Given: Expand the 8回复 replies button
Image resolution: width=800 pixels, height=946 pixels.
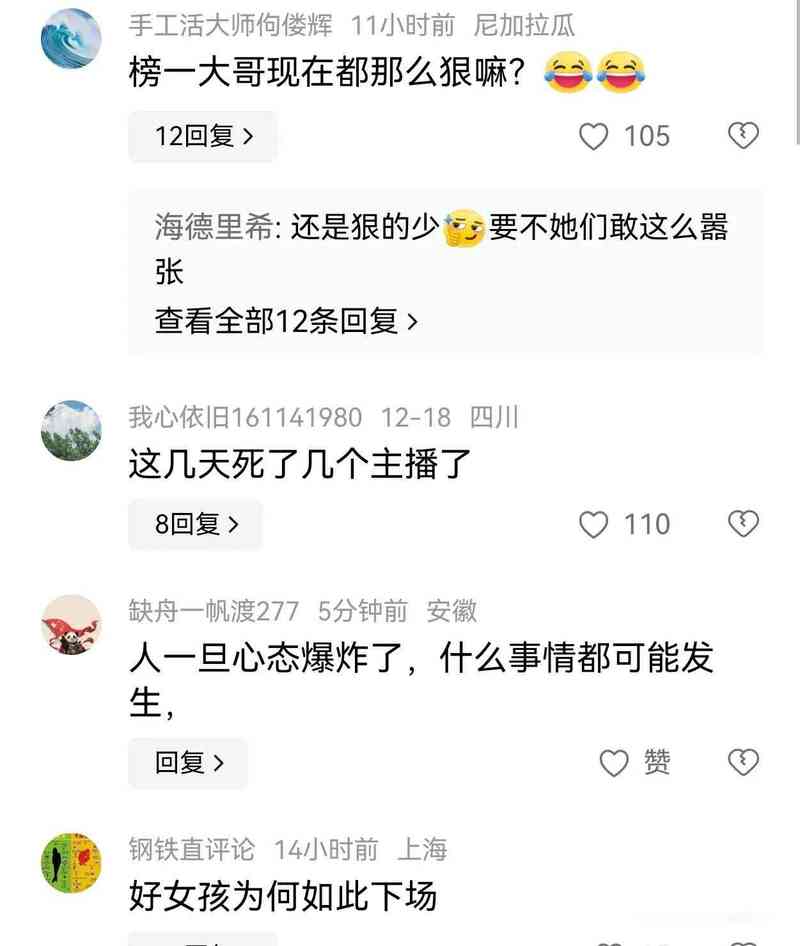Looking at the screenshot, I should (x=196, y=524).
